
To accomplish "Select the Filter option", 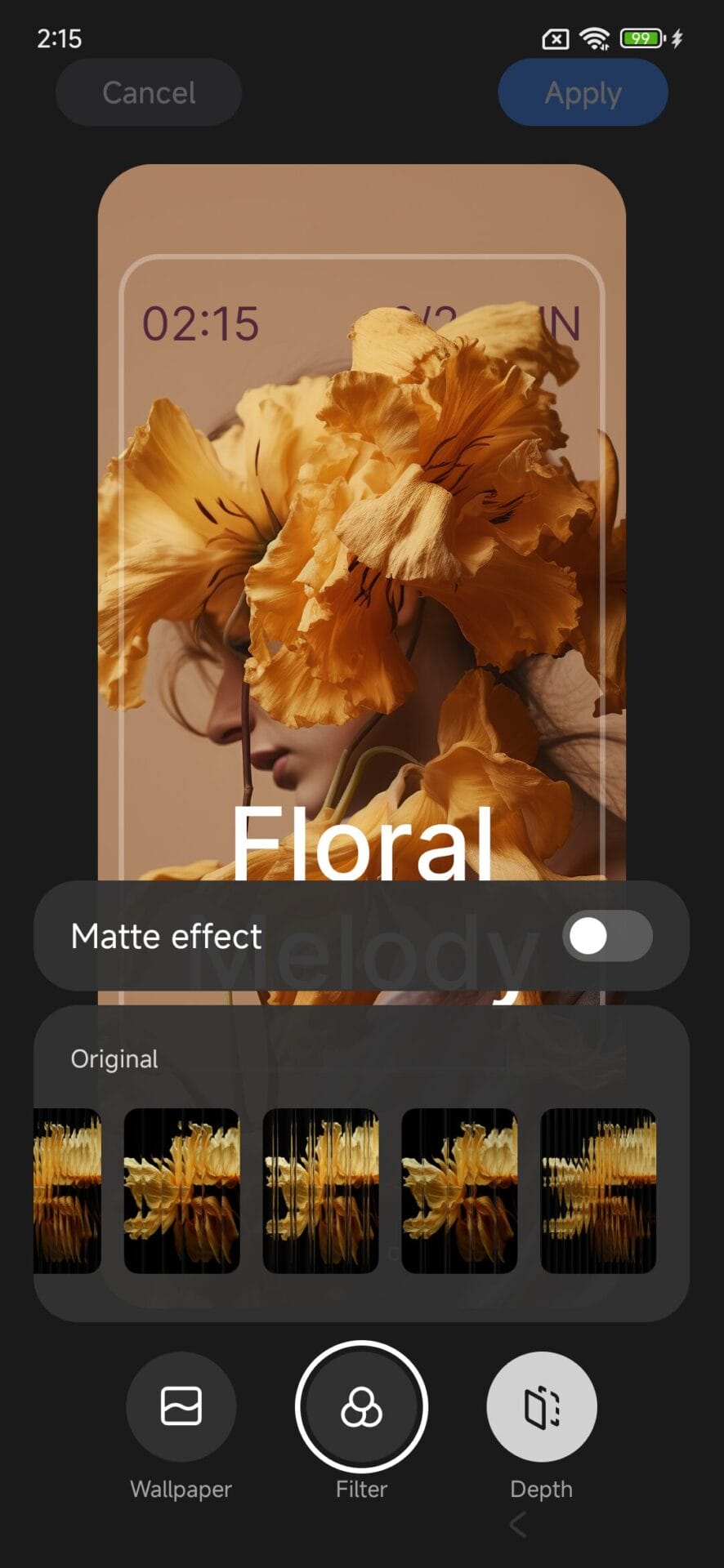I will tap(361, 1405).
